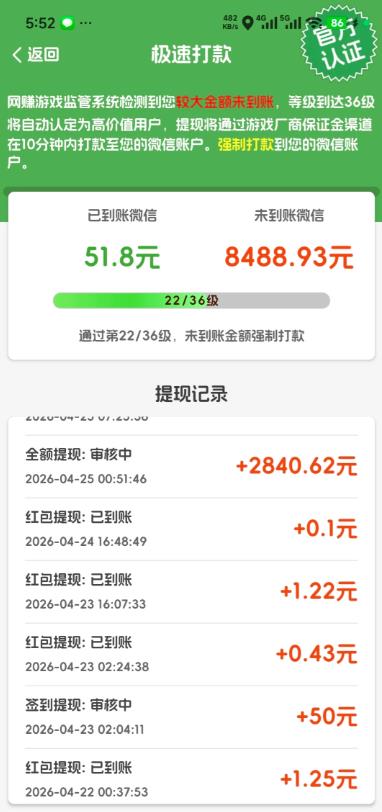Go back with the 返回 button

tap(36, 54)
